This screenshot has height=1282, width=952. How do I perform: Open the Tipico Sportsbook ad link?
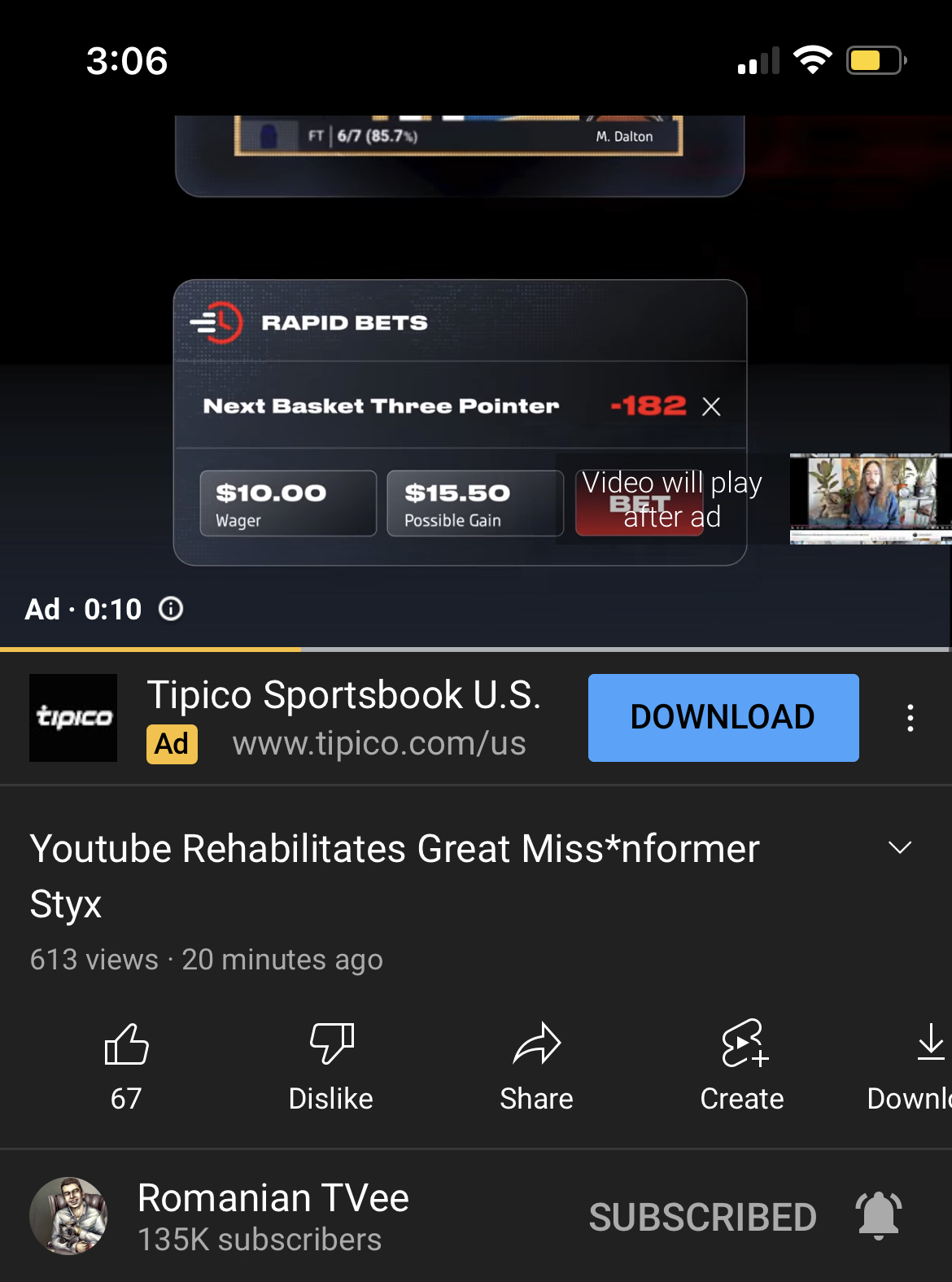coord(378,743)
